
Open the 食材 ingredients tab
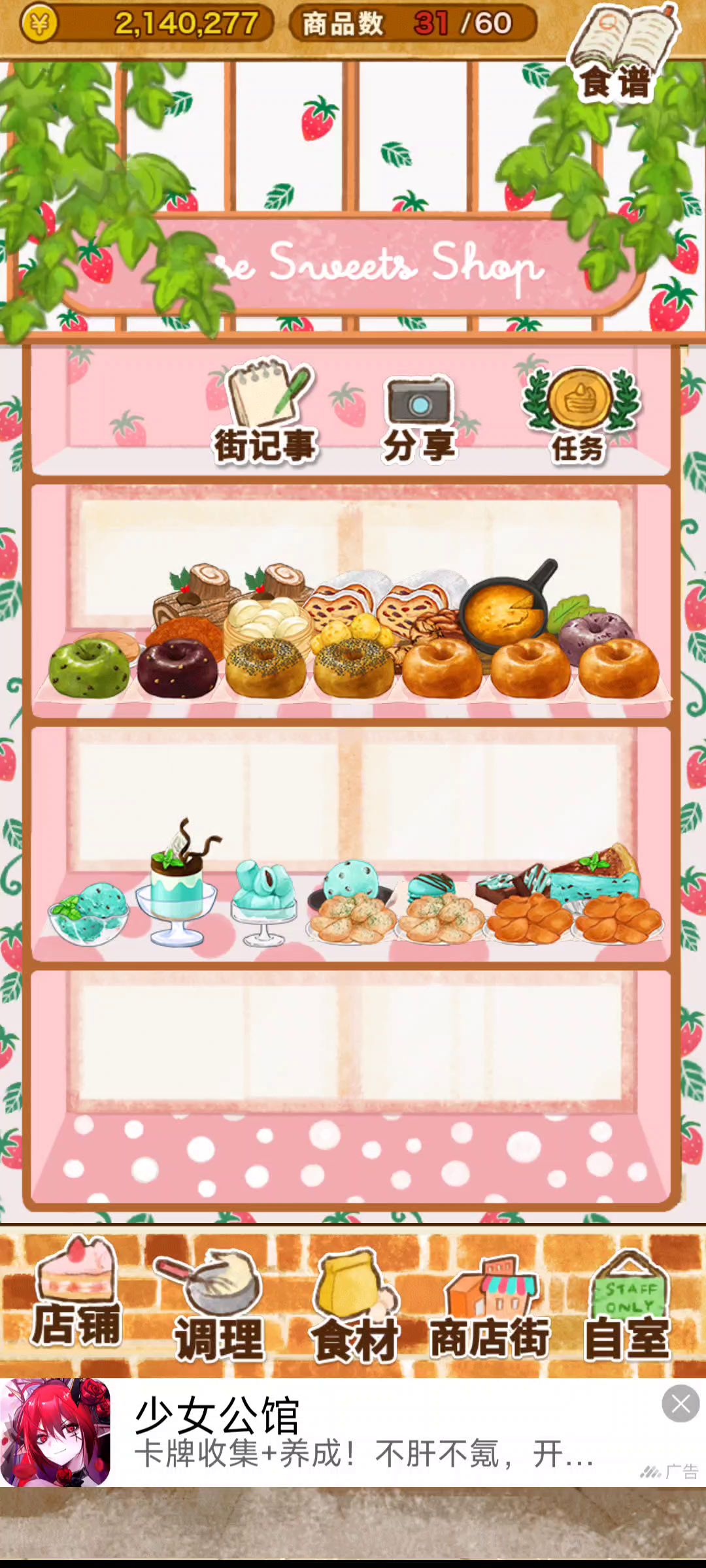pyautogui.click(x=355, y=1307)
